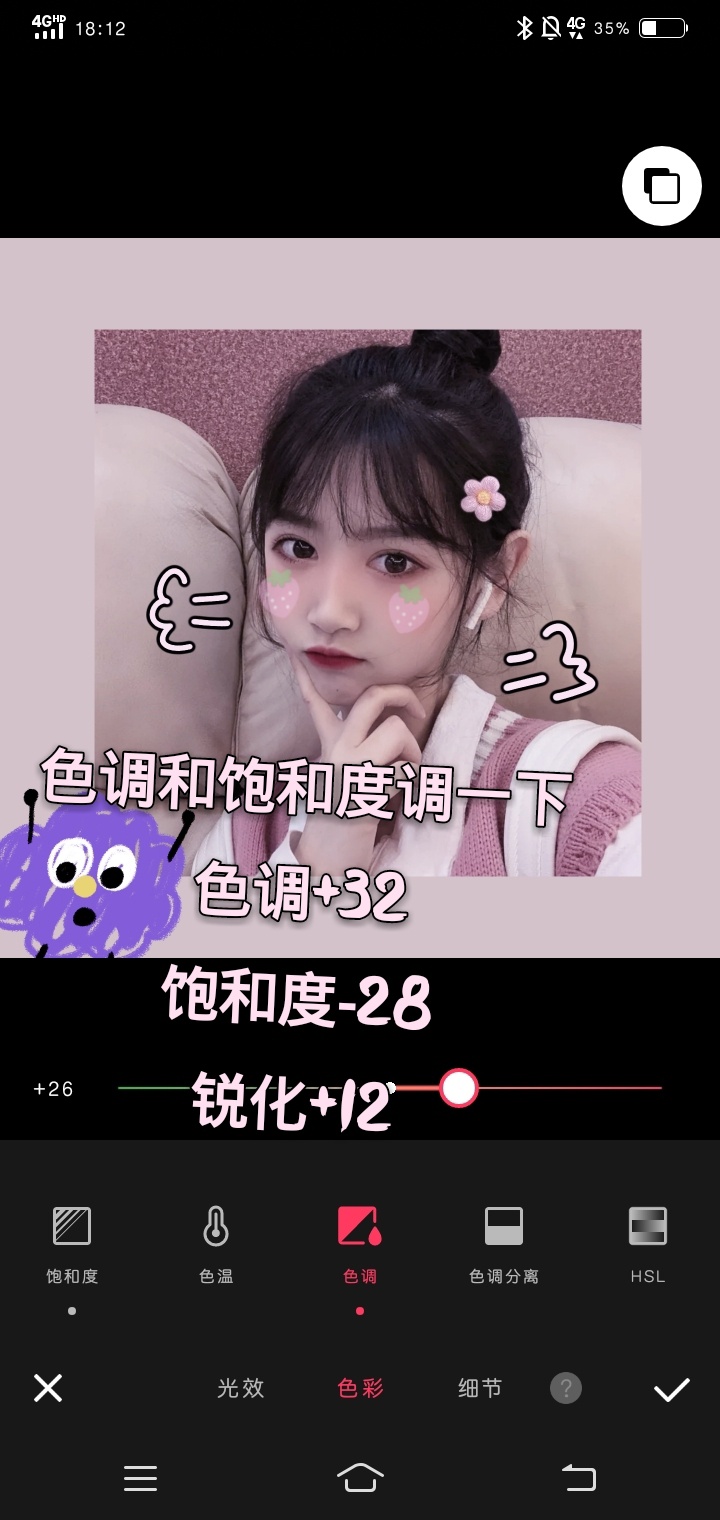Select the 饱和度 adjustment tool
The image size is (720, 1520).
[72, 1242]
